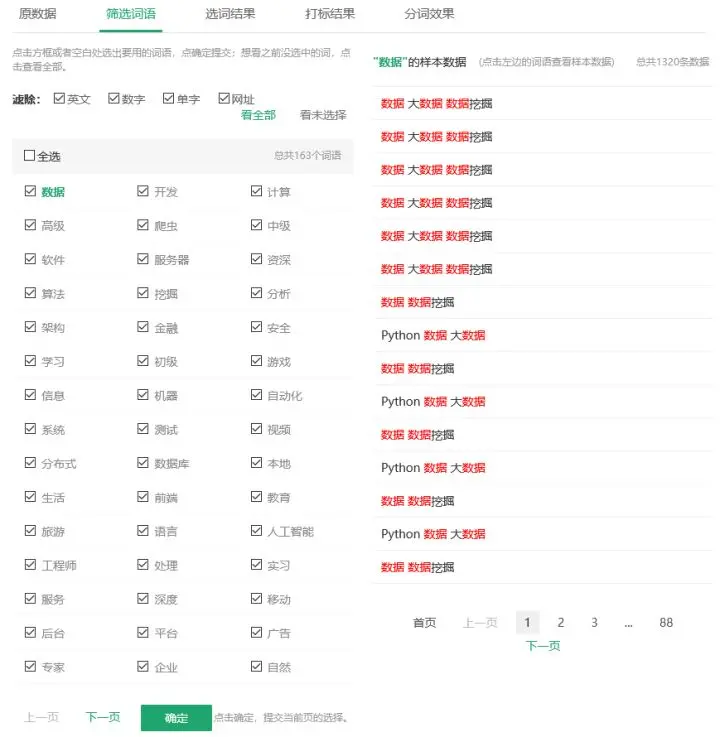Tap the 看全部 link
The width and height of the screenshot is (720, 737).
point(258,115)
